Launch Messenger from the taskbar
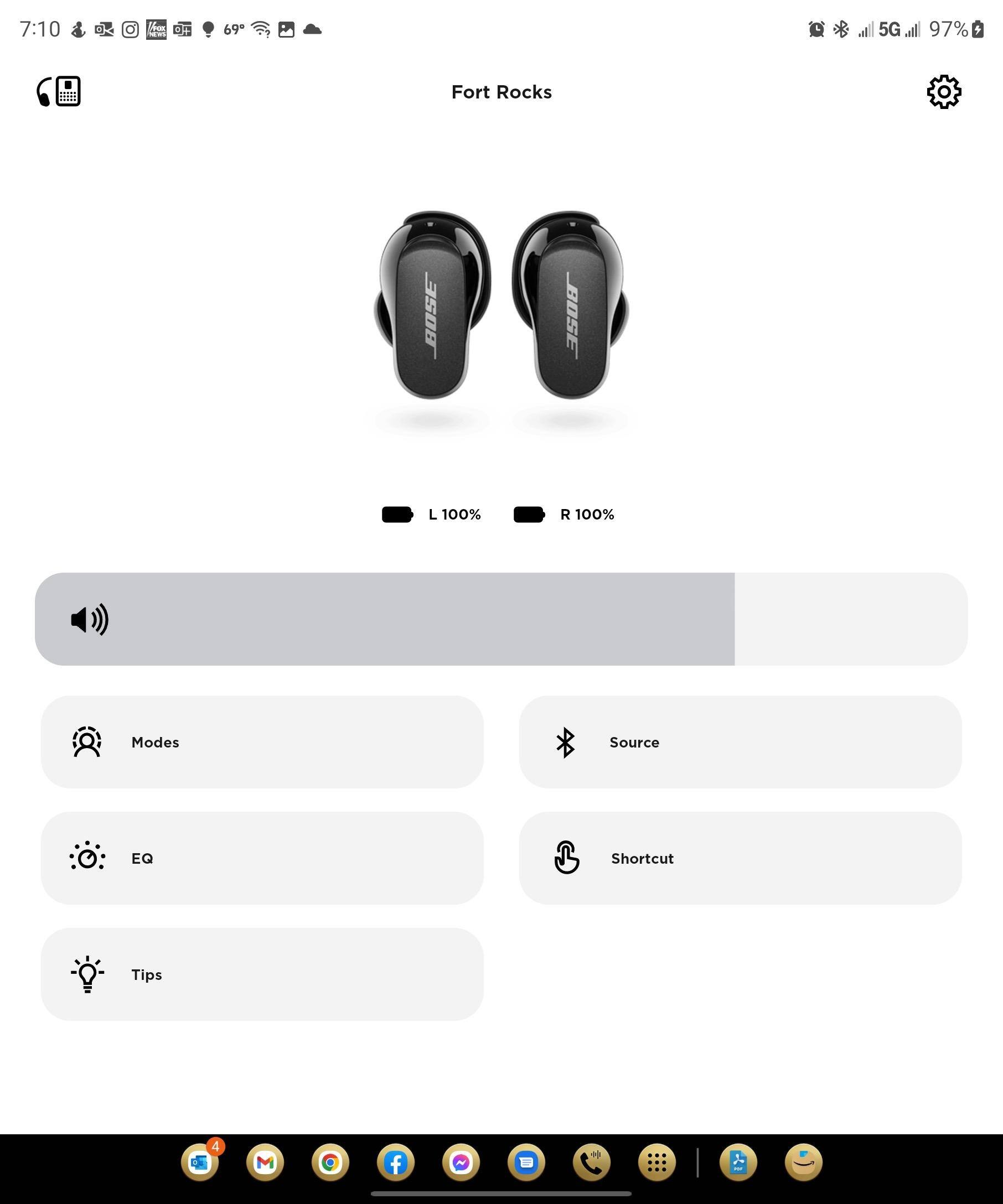Image resolution: width=1003 pixels, height=1204 pixels. pyautogui.click(x=461, y=1163)
